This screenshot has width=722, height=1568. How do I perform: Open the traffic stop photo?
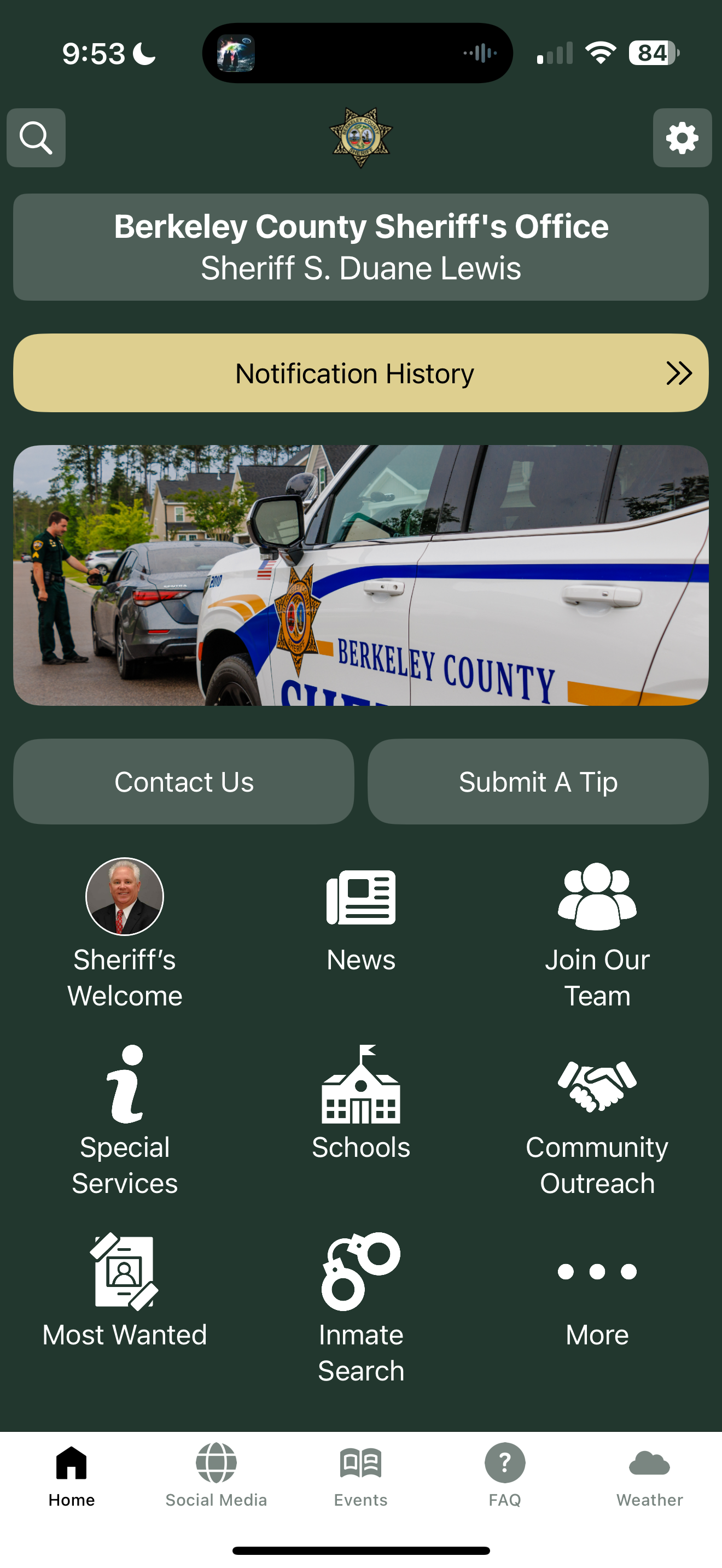[360, 575]
